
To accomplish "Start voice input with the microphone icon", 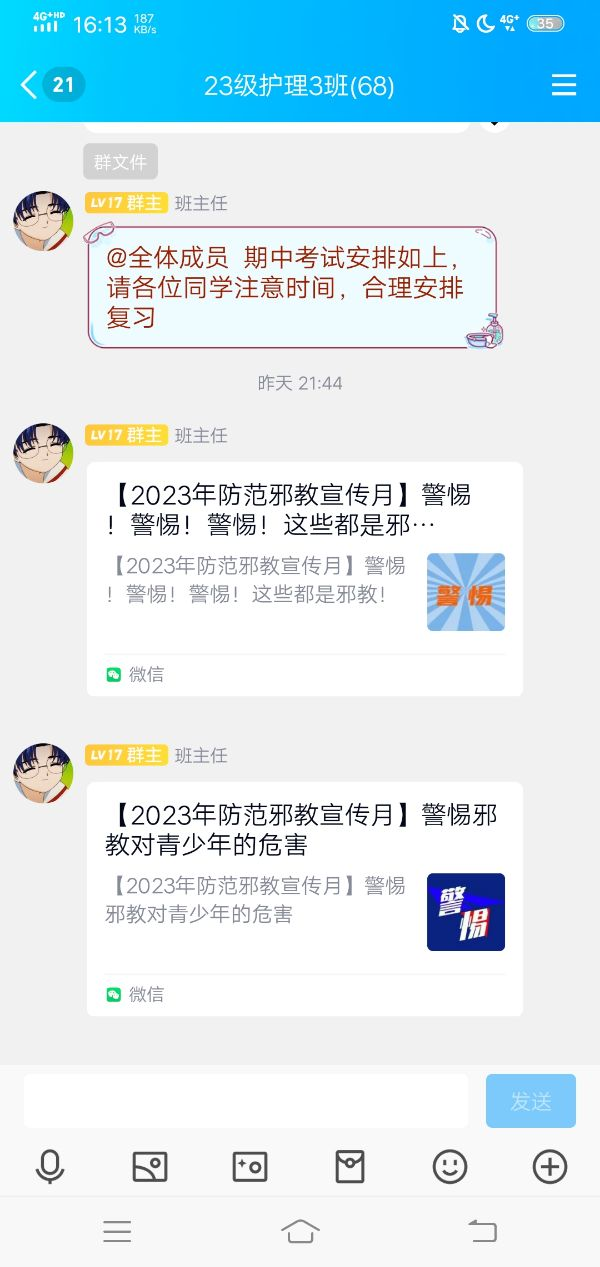I will [50, 1167].
